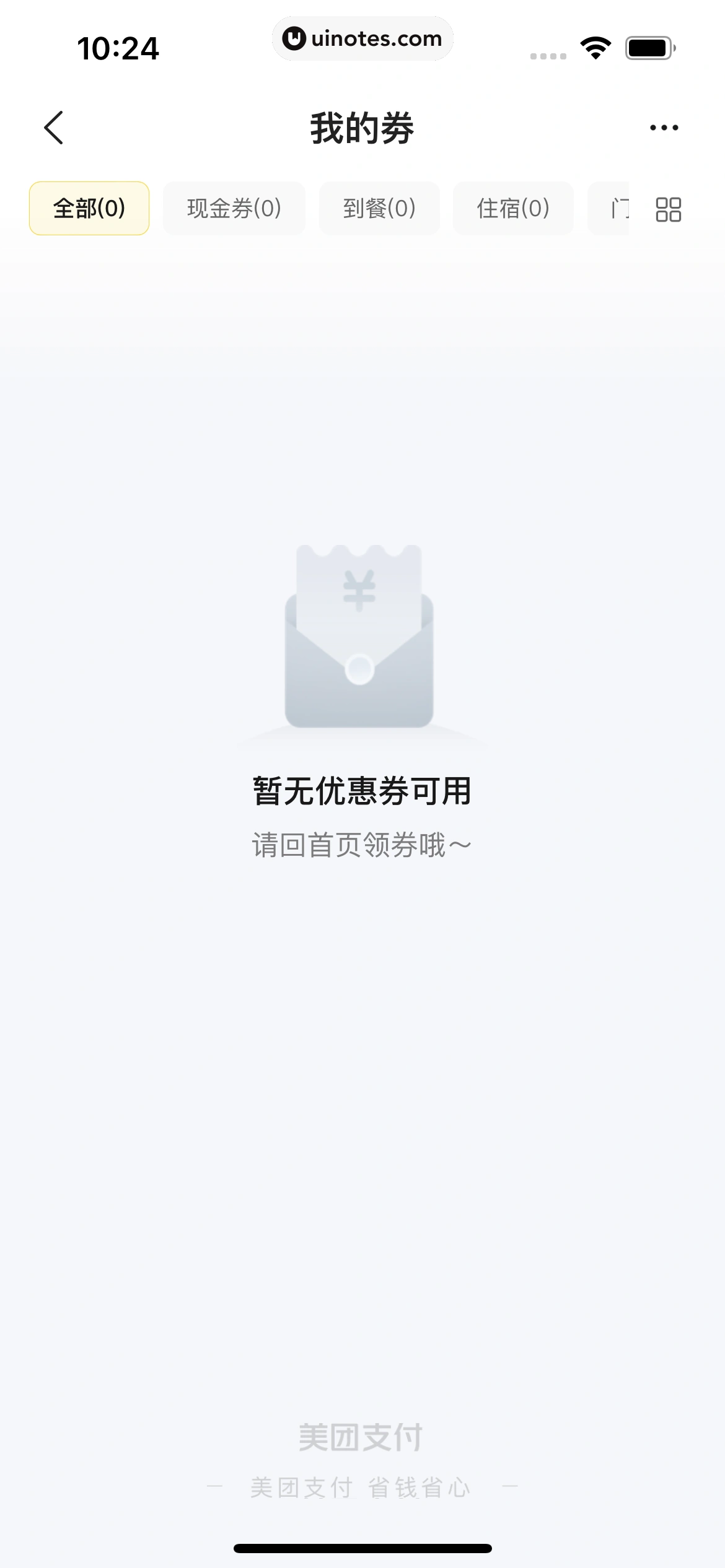The height and width of the screenshot is (1568, 725).
Task: Select the 到餐(0) coupon category
Action: coord(379,208)
